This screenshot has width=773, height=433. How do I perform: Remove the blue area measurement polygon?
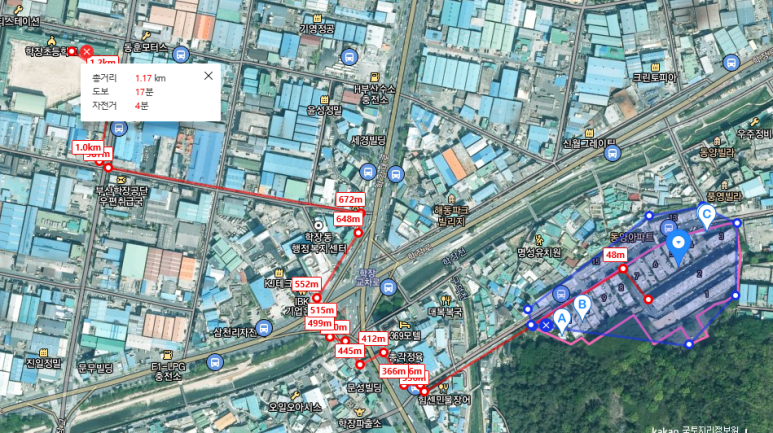[x=546, y=325]
